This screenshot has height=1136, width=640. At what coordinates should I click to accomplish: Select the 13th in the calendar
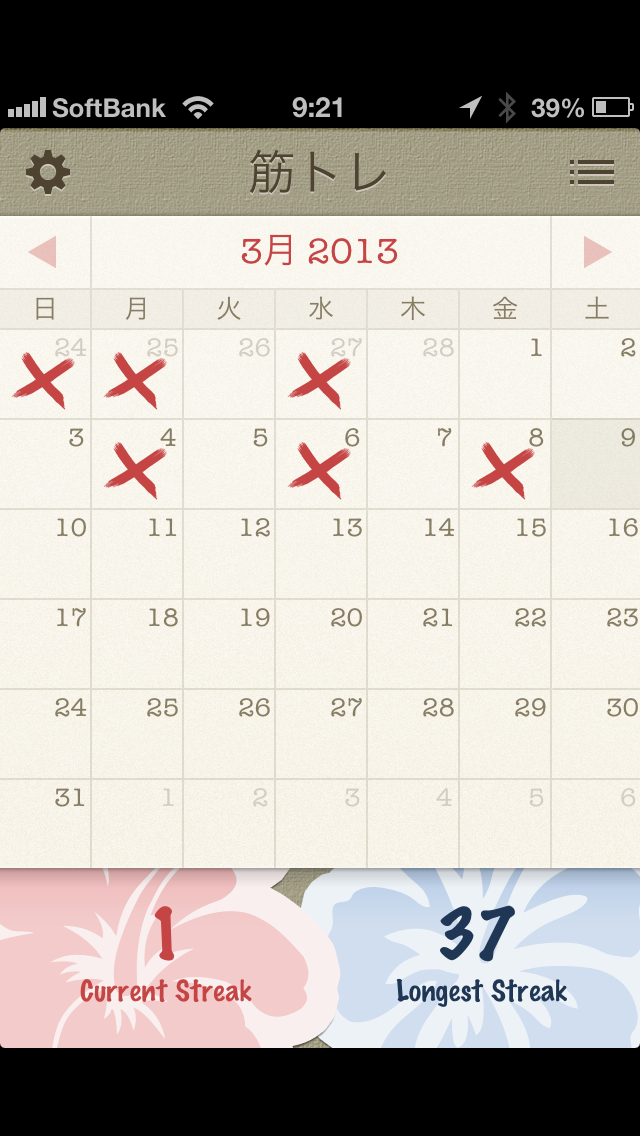coord(321,554)
